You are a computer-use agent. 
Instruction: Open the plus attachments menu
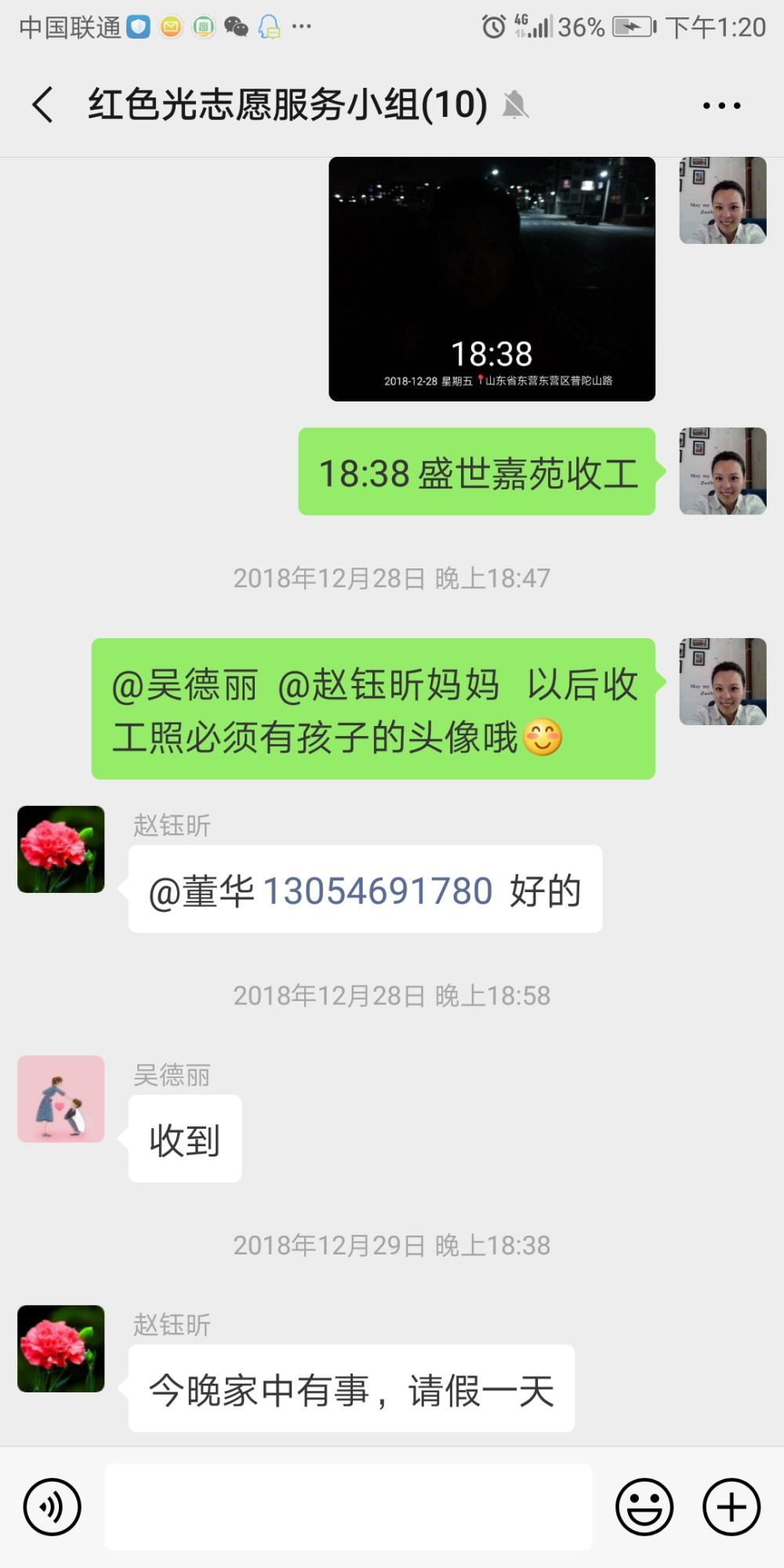tap(731, 1507)
